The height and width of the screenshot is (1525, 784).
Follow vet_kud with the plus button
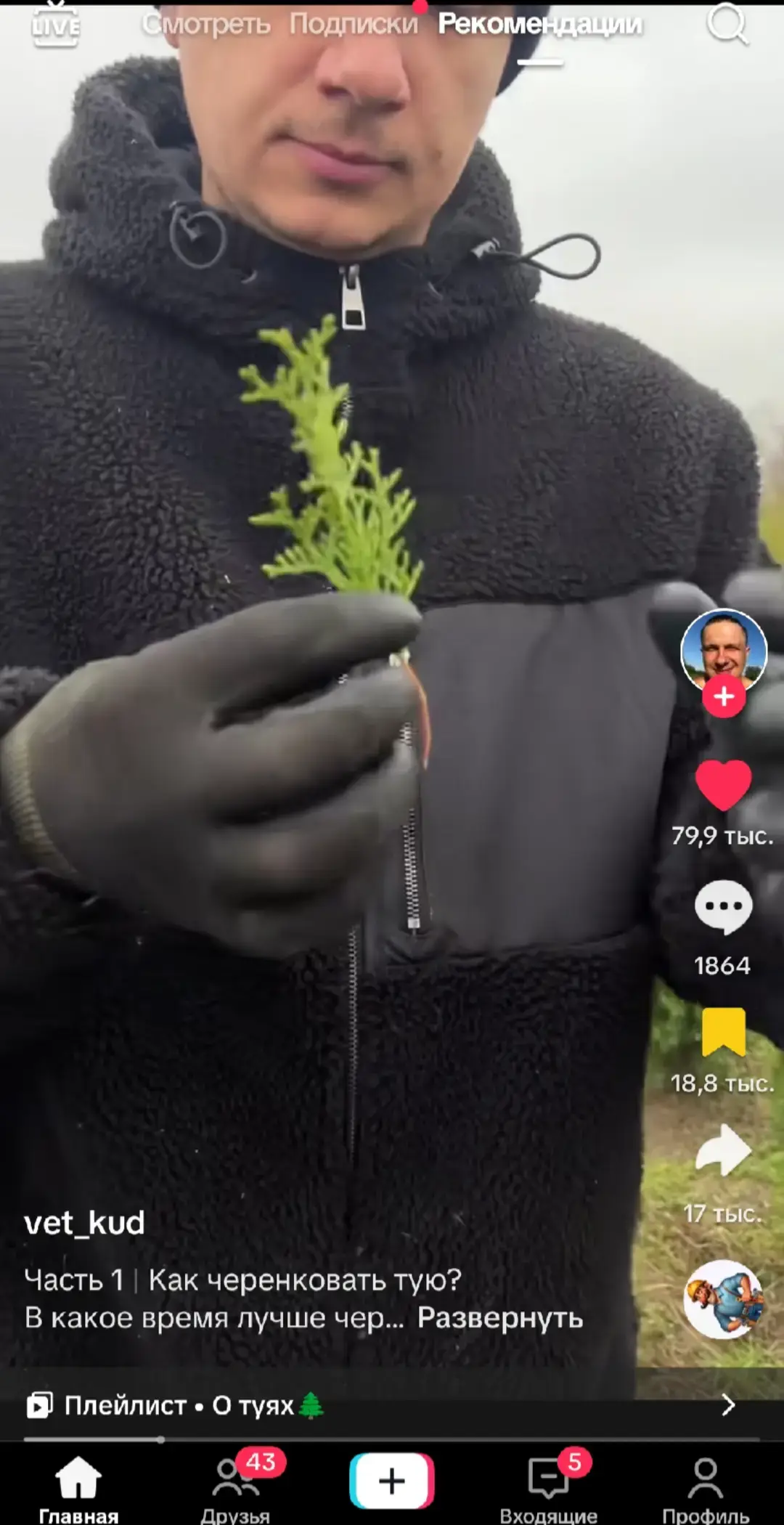tap(724, 696)
